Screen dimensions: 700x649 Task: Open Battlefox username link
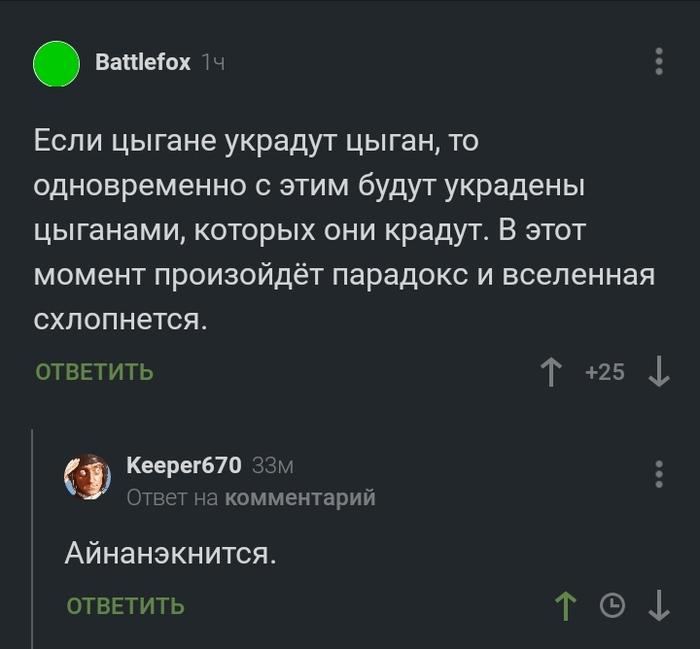click(x=142, y=62)
